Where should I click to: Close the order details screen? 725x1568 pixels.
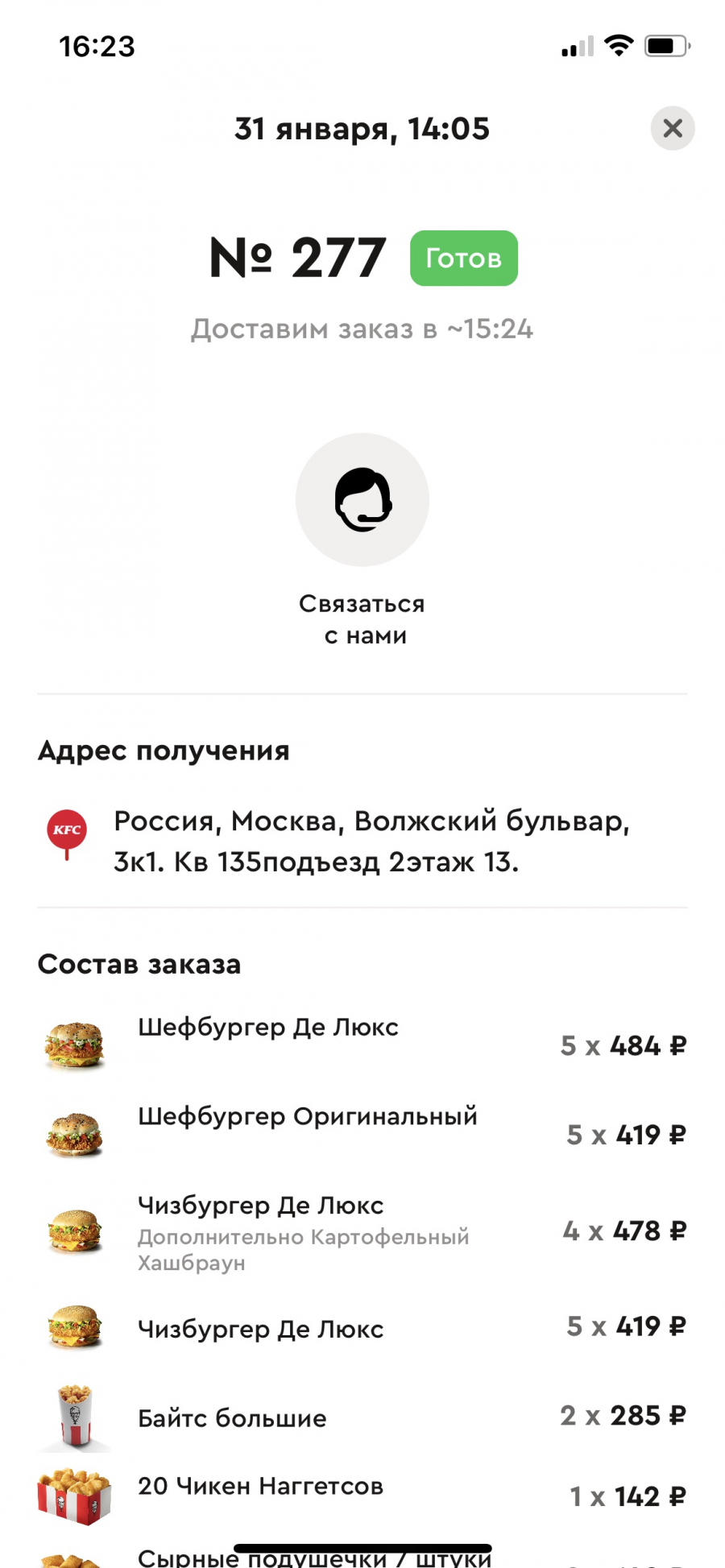672,128
